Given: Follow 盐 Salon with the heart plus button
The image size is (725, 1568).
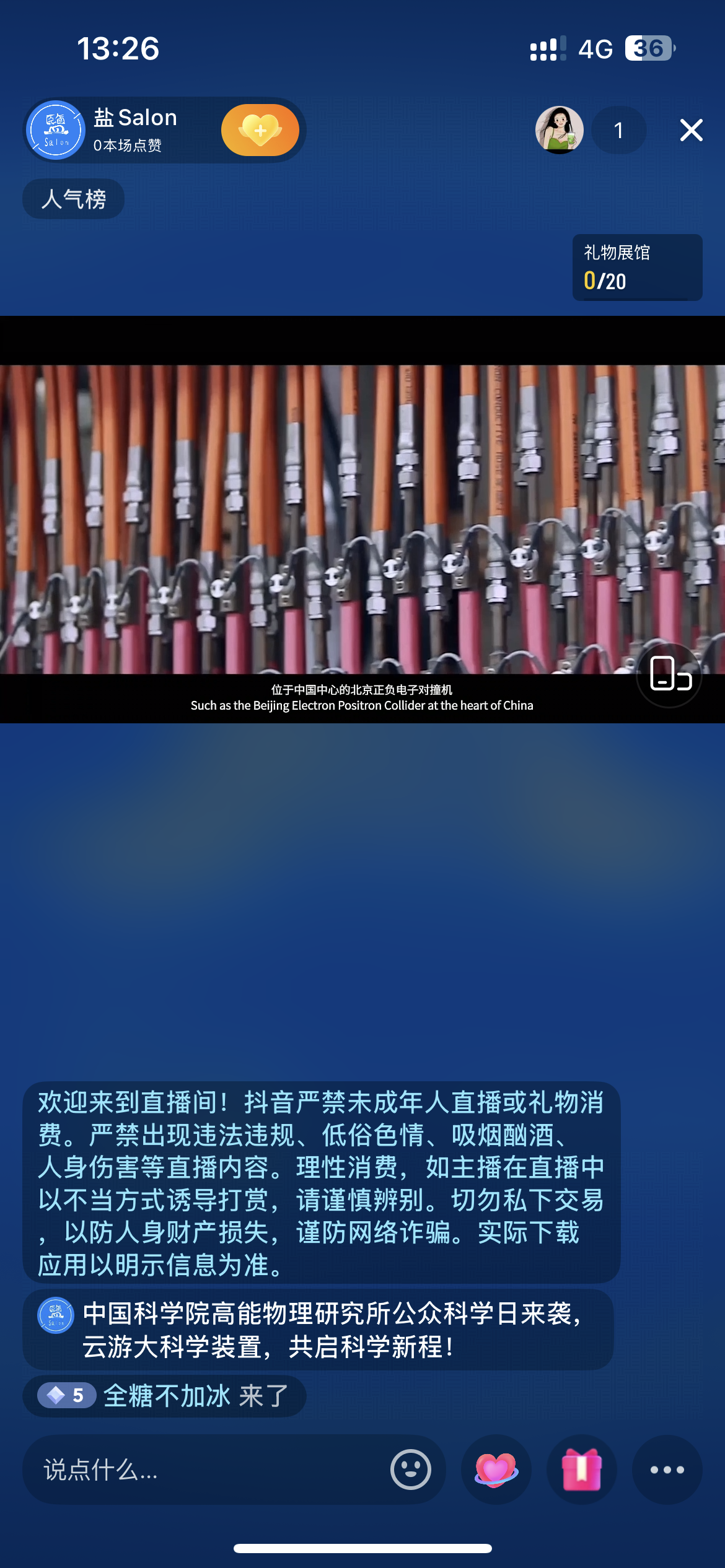Looking at the screenshot, I should point(260,130).
